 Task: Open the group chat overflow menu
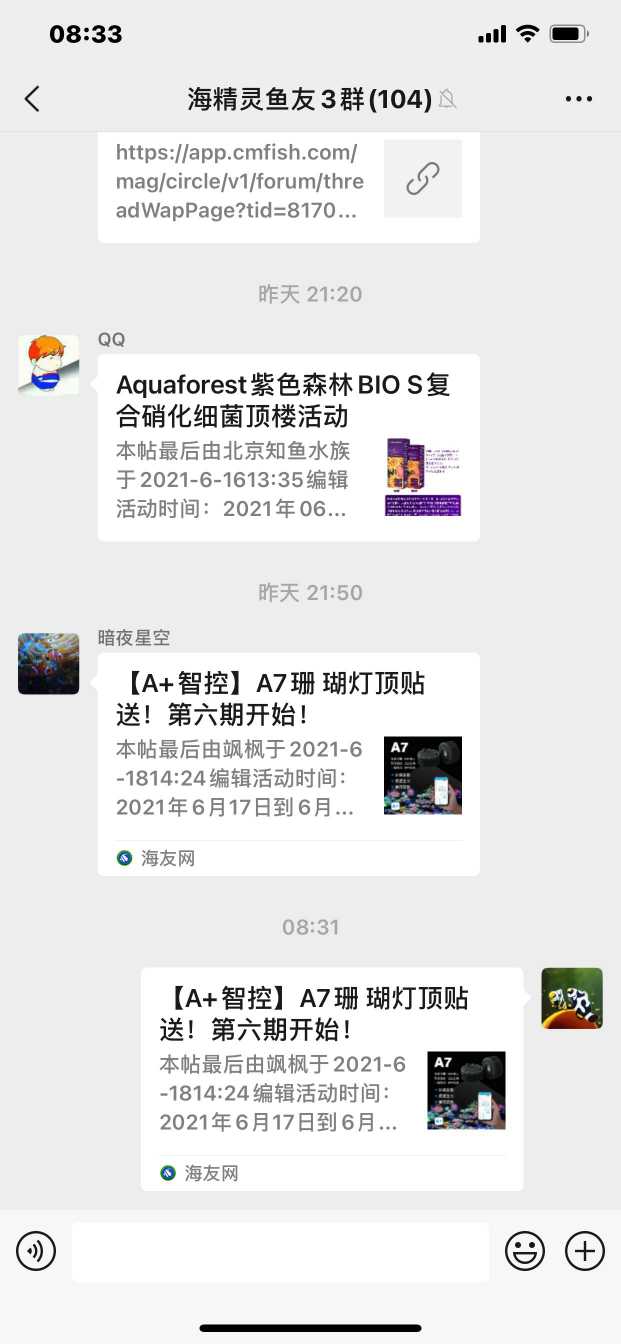click(x=579, y=98)
